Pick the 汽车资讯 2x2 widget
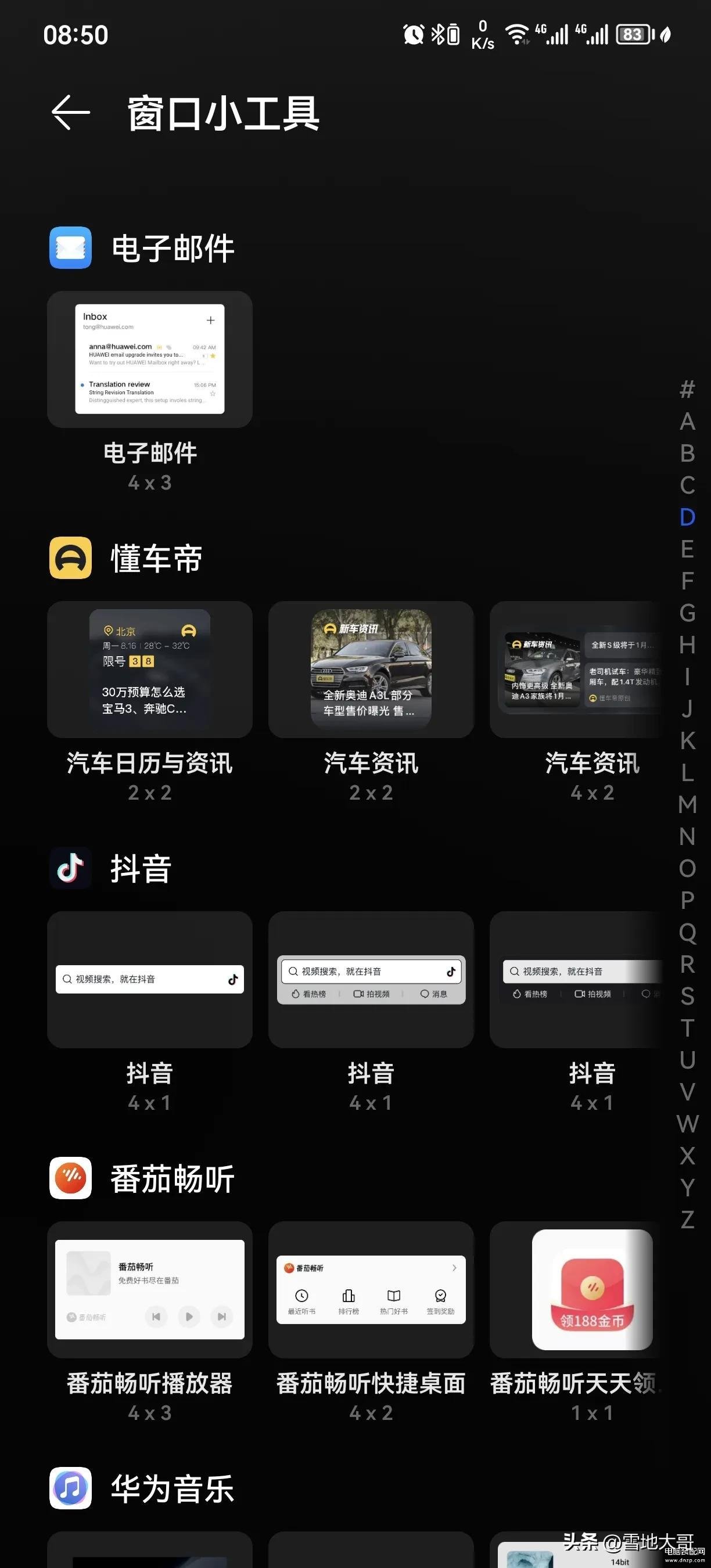The height and width of the screenshot is (1568, 711). [371, 669]
